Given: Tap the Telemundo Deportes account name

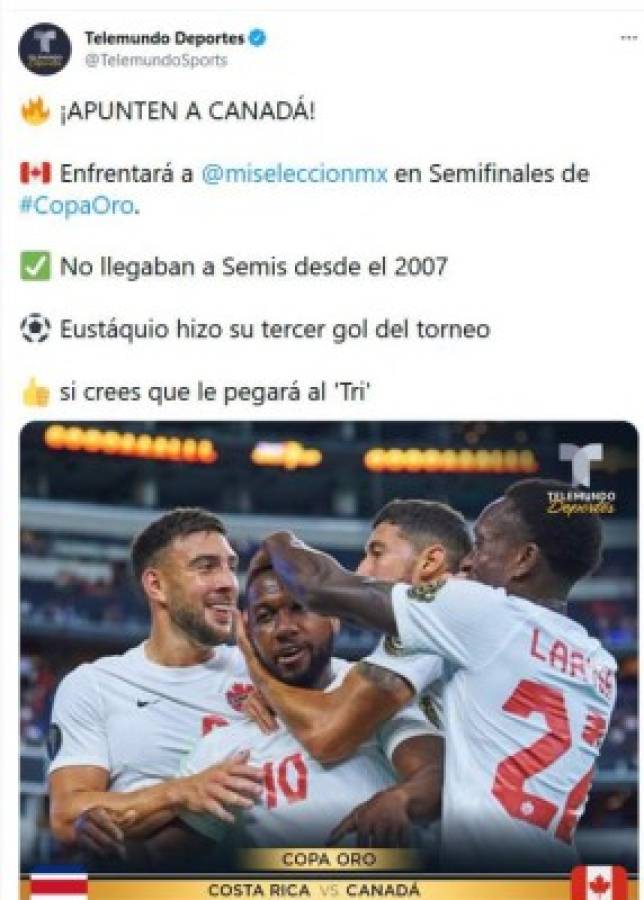Looking at the screenshot, I should click(164, 38).
